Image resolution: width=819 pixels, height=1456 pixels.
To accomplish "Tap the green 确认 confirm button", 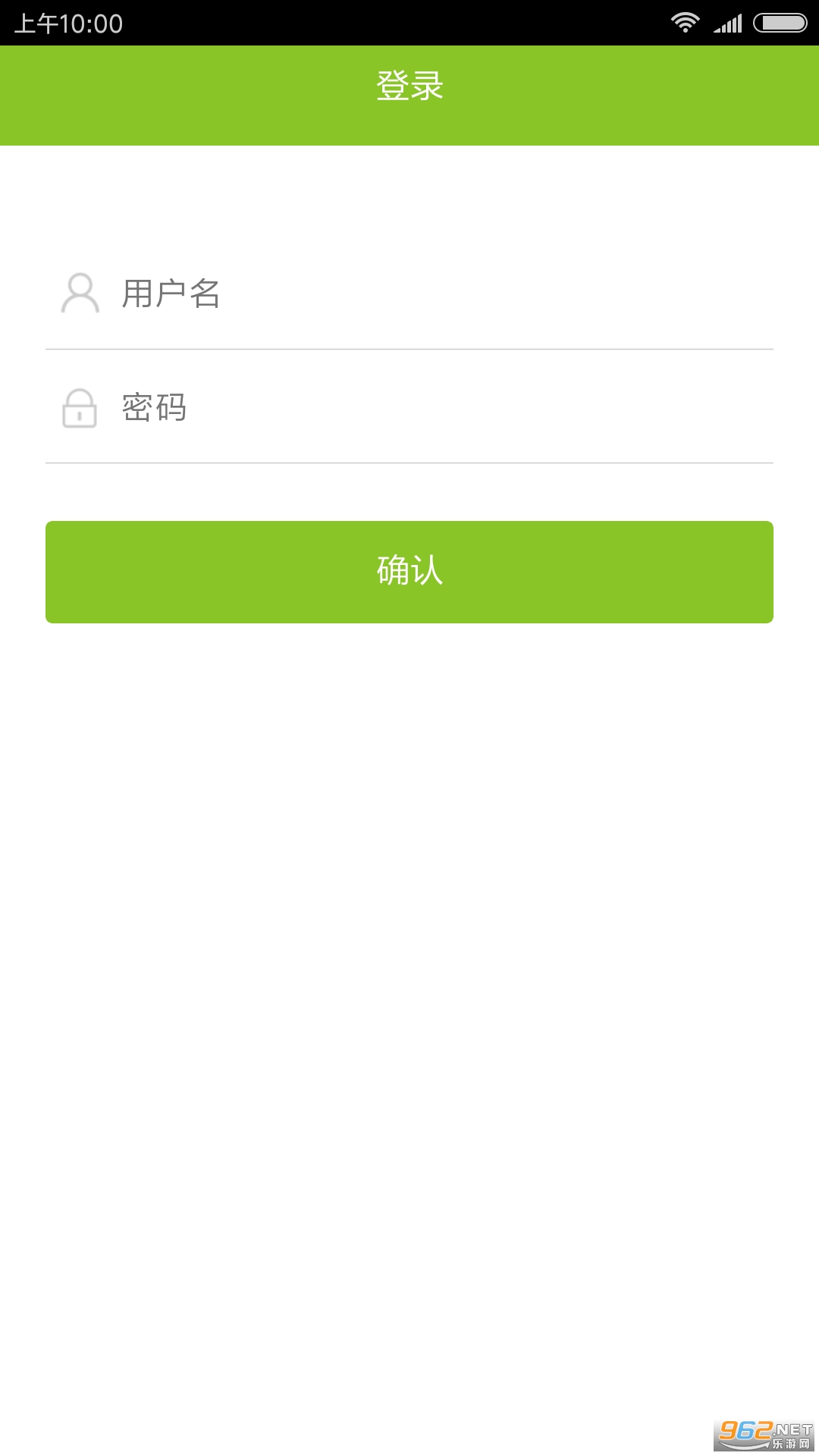I will (409, 572).
